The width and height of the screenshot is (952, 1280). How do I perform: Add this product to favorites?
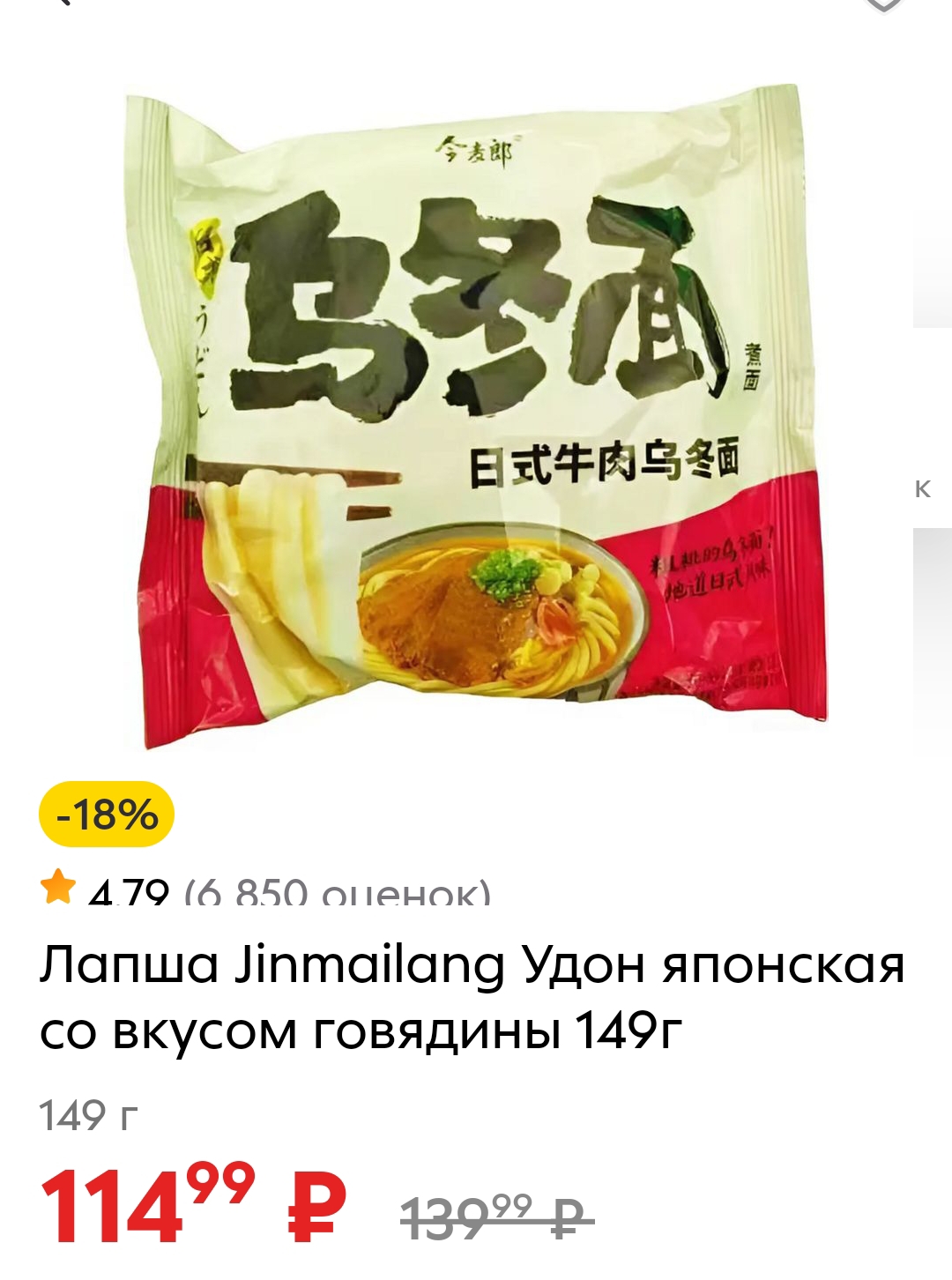(x=882, y=4)
